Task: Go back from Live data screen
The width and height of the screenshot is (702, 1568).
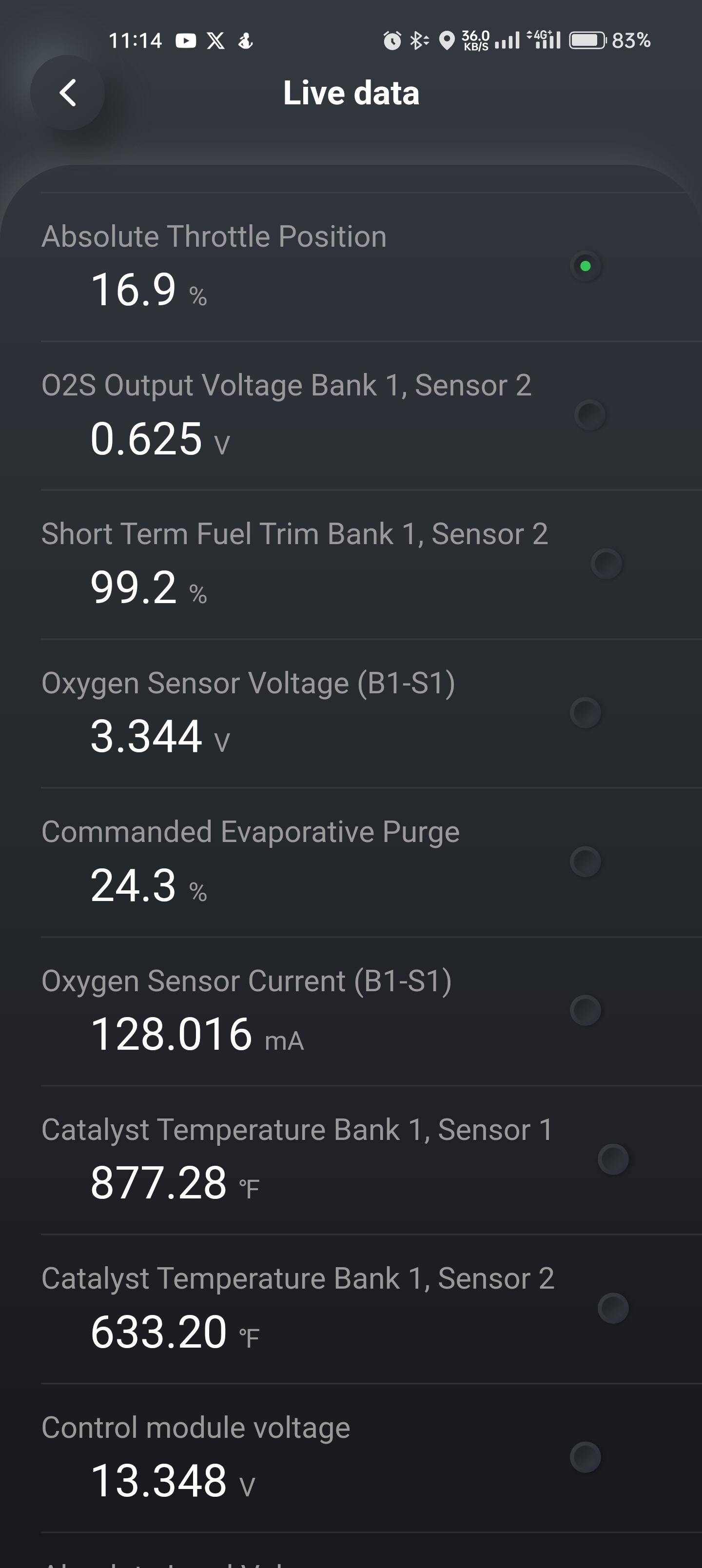Action: 68,93
